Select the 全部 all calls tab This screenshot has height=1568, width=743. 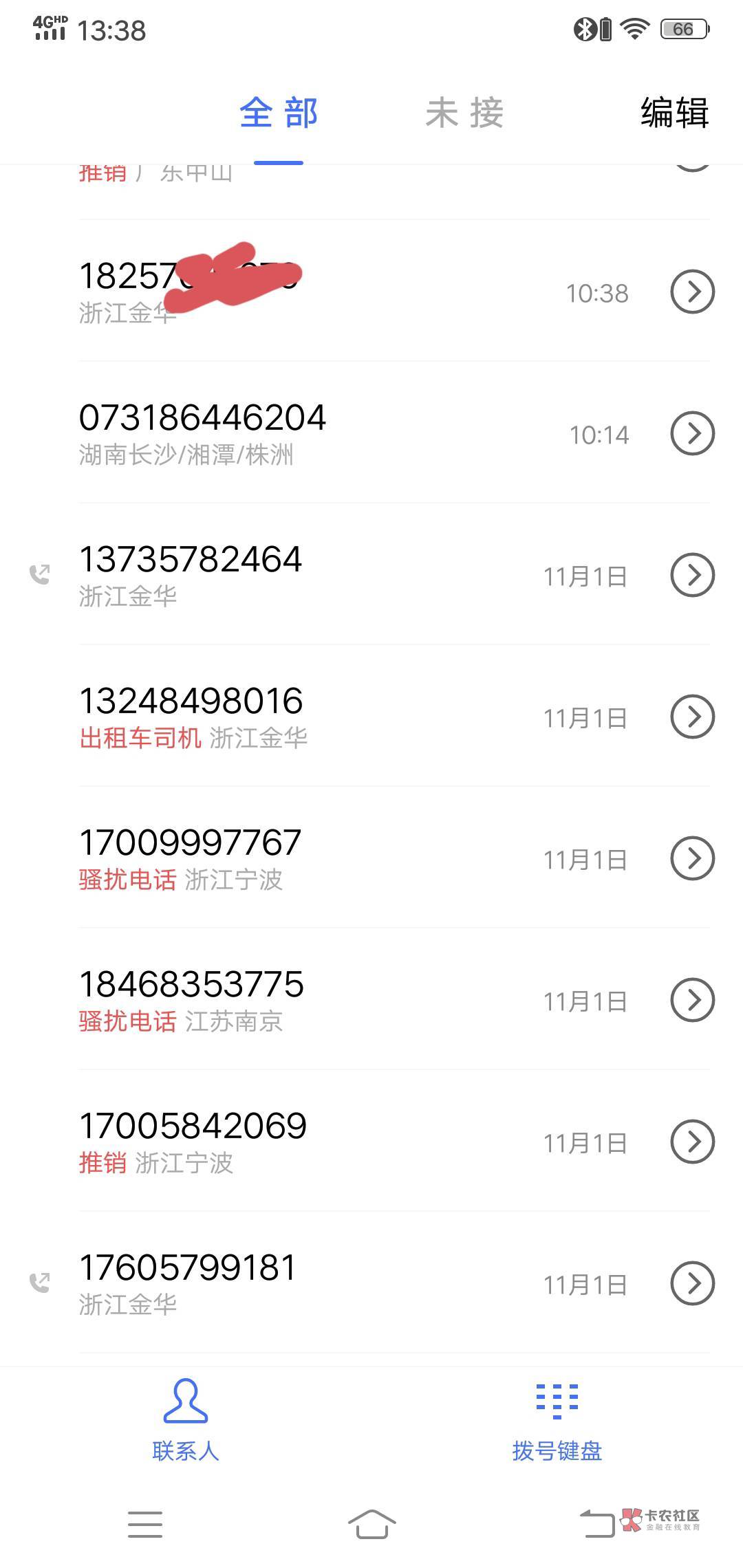click(279, 113)
